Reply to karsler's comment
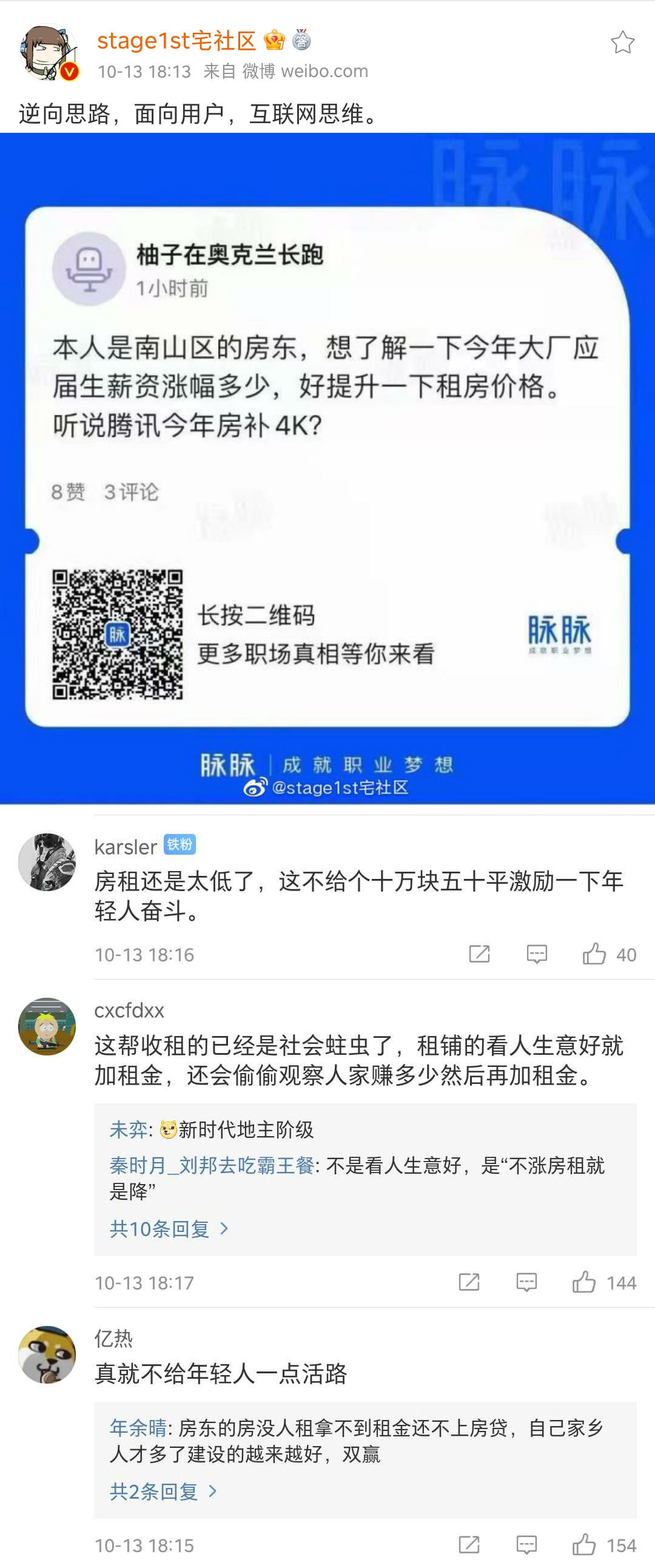This screenshot has width=655, height=1568. (536, 954)
